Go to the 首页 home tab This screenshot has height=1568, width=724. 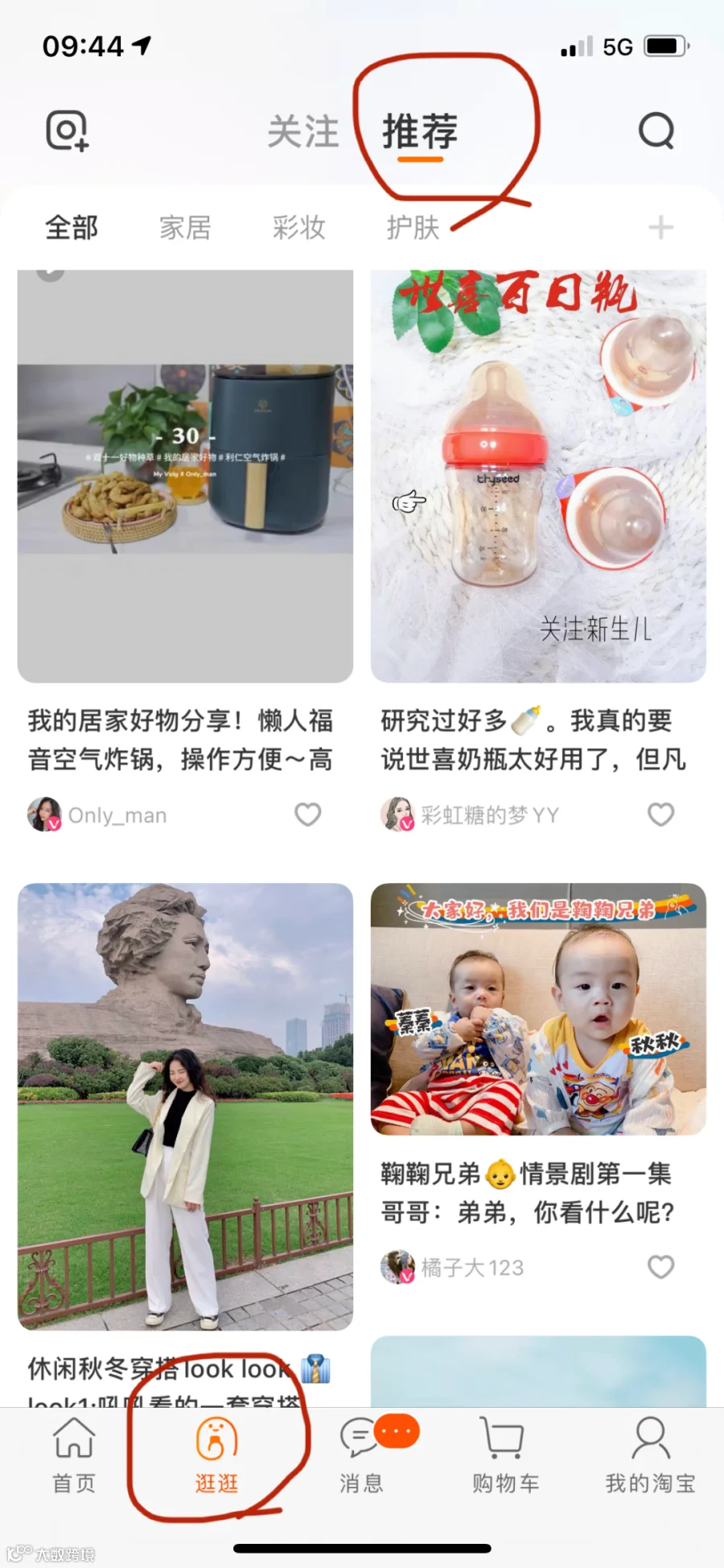(74, 1455)
